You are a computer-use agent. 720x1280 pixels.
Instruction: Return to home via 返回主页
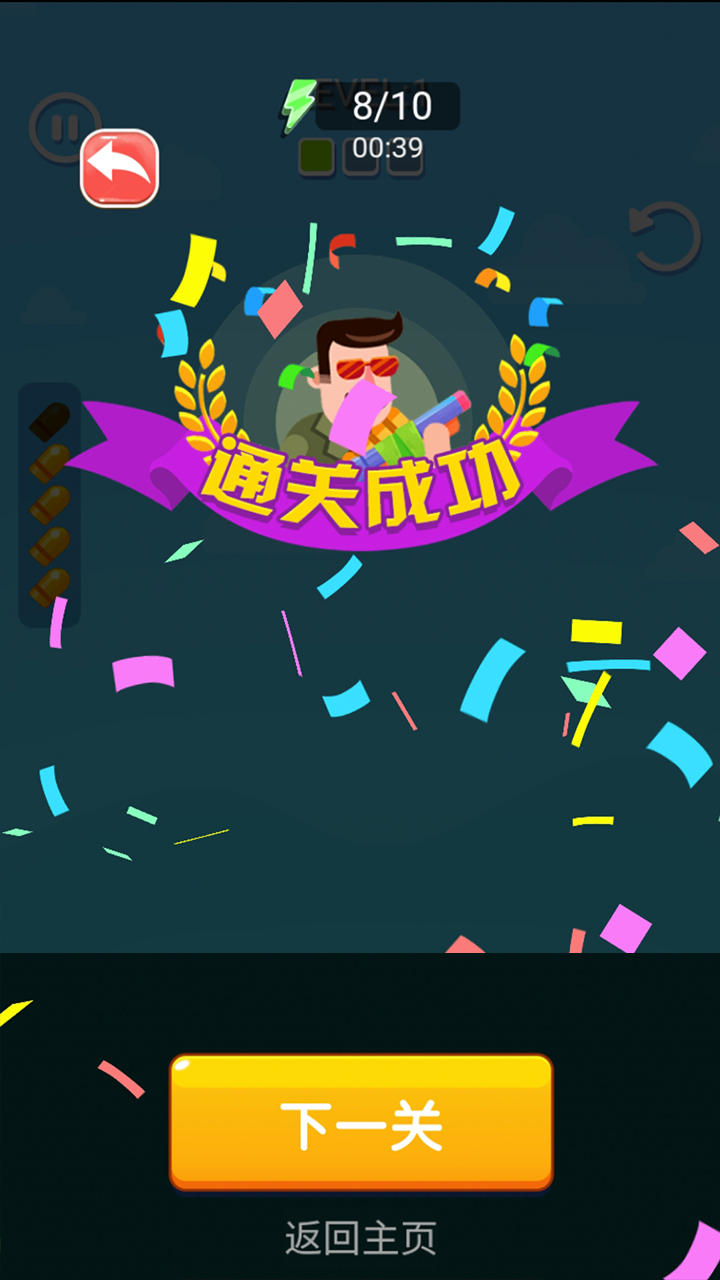(361, 1238)
